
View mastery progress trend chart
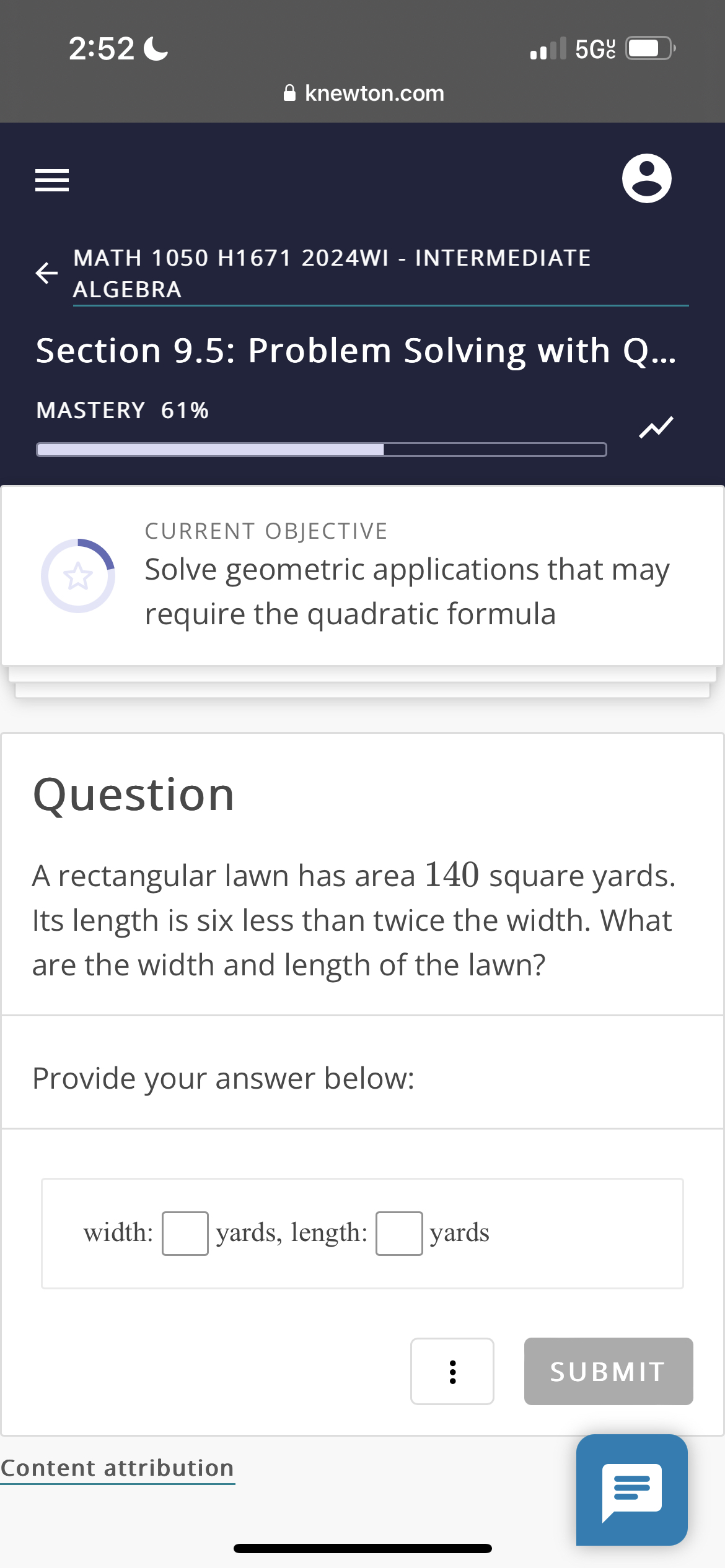656,427
